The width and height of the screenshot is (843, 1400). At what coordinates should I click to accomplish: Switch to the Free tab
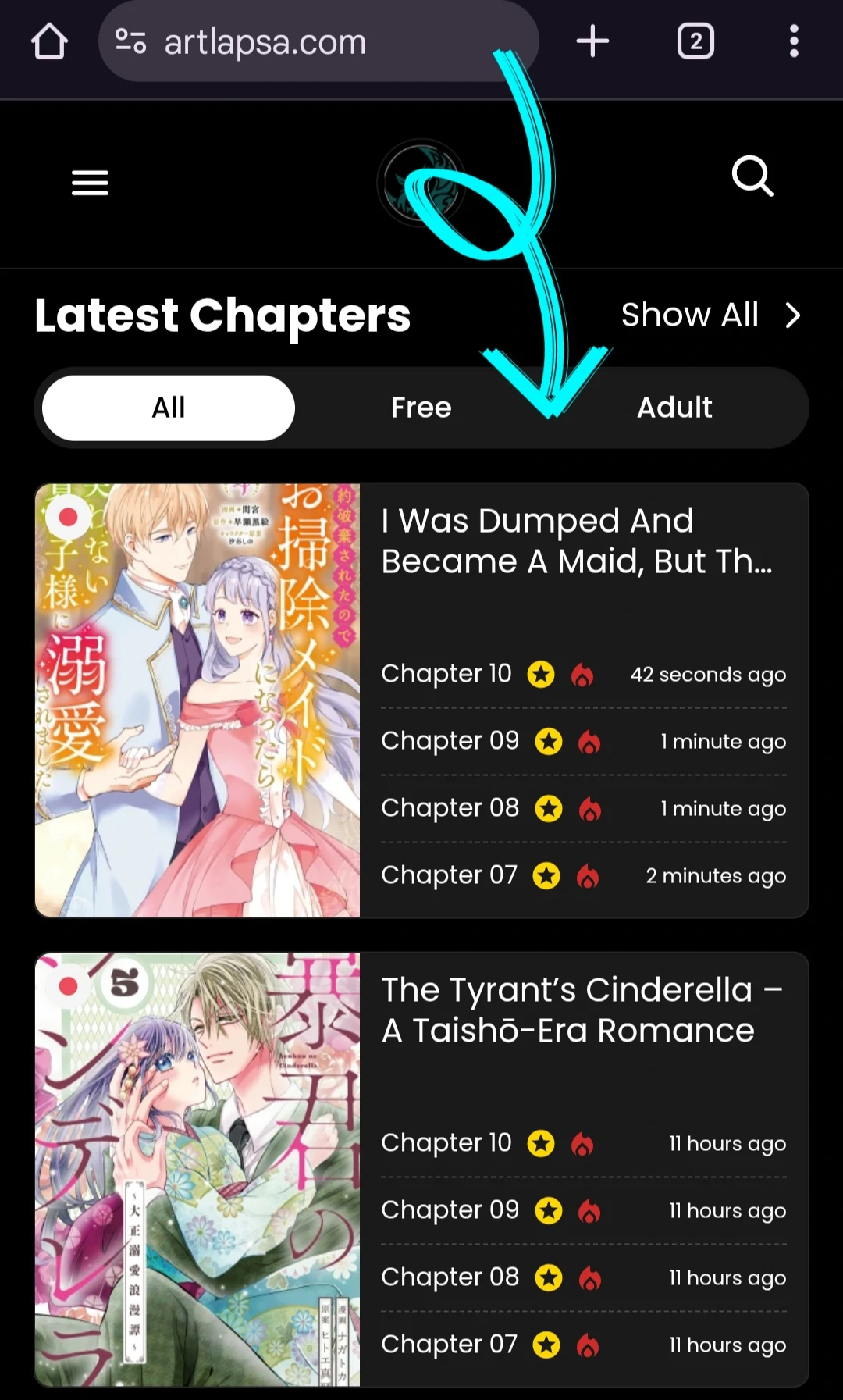point(421,408)
